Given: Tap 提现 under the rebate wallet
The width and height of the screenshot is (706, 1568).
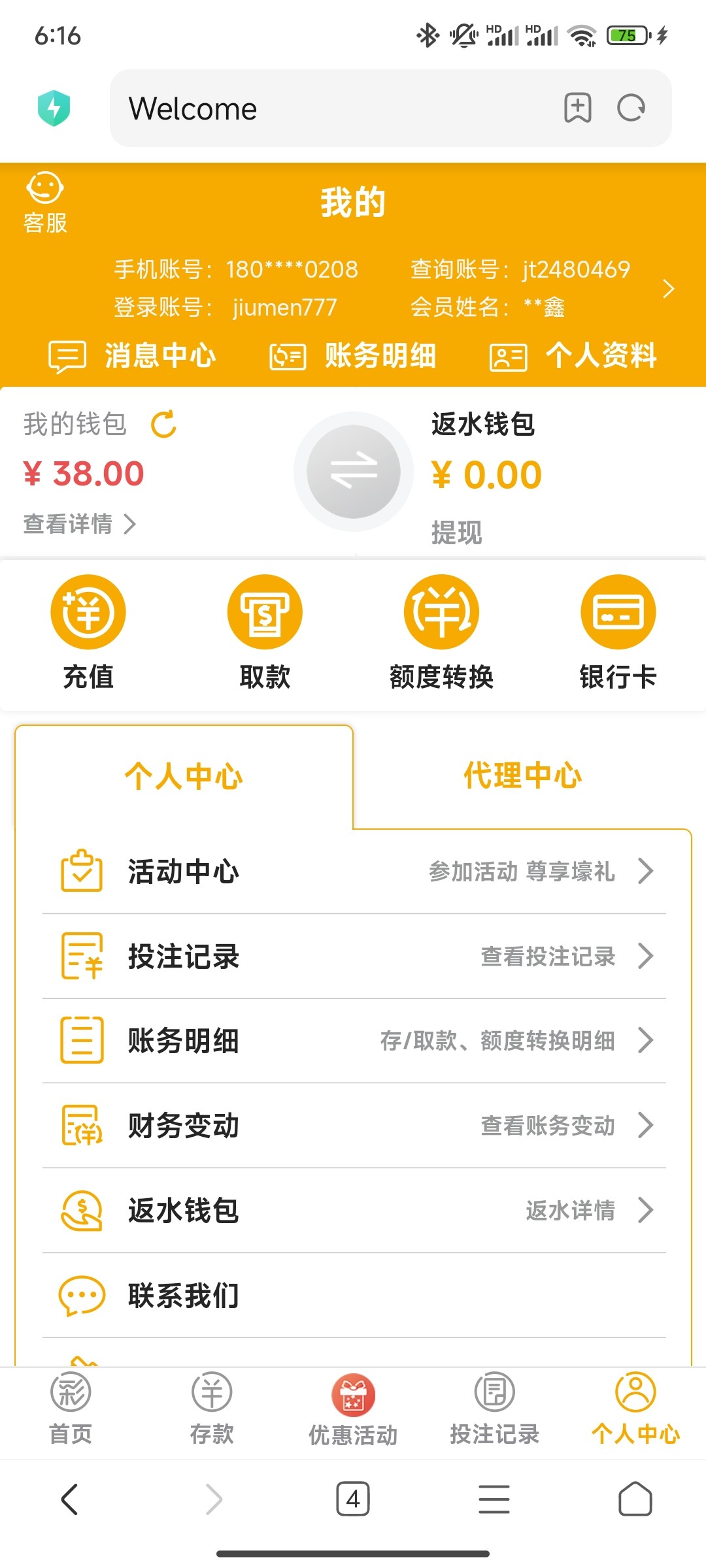Looking at the screenshot, I should point(456,532).
